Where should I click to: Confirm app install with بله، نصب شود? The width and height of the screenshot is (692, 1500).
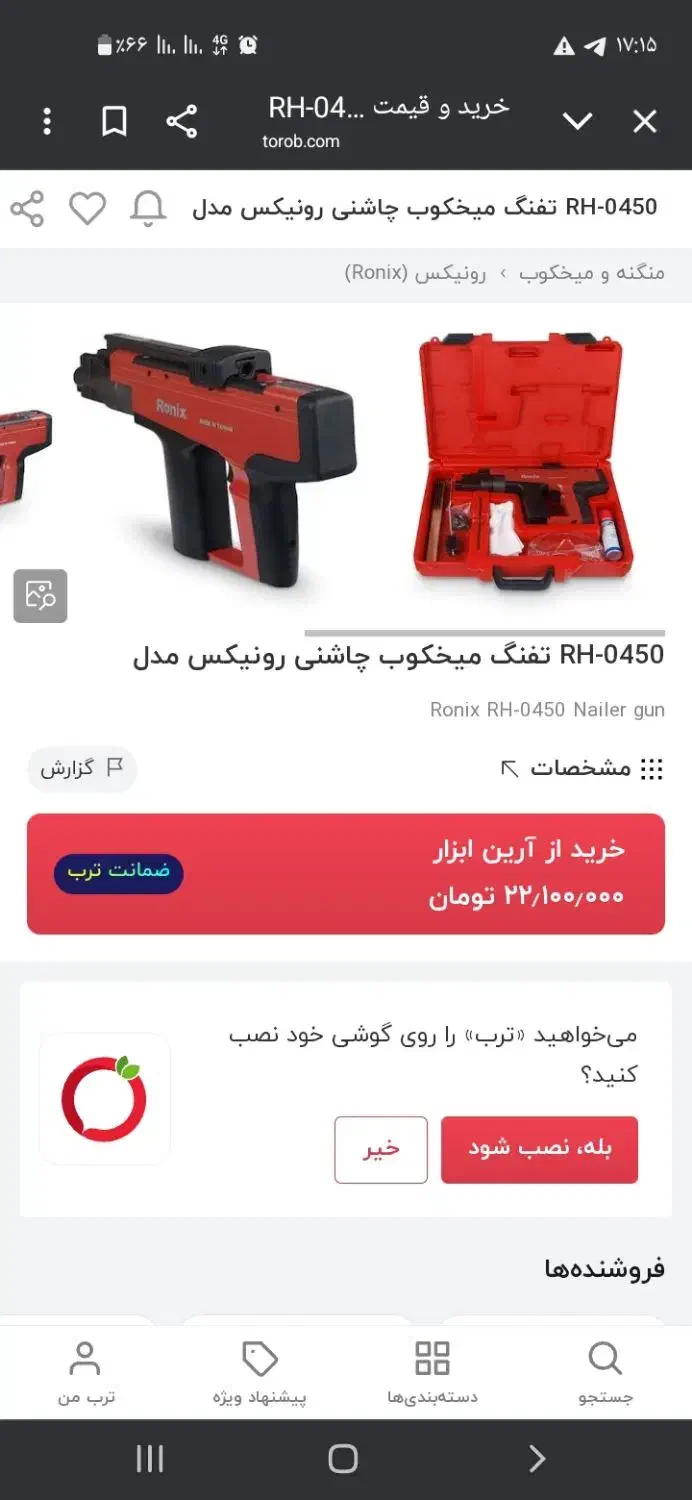[x=539, y=1149]
